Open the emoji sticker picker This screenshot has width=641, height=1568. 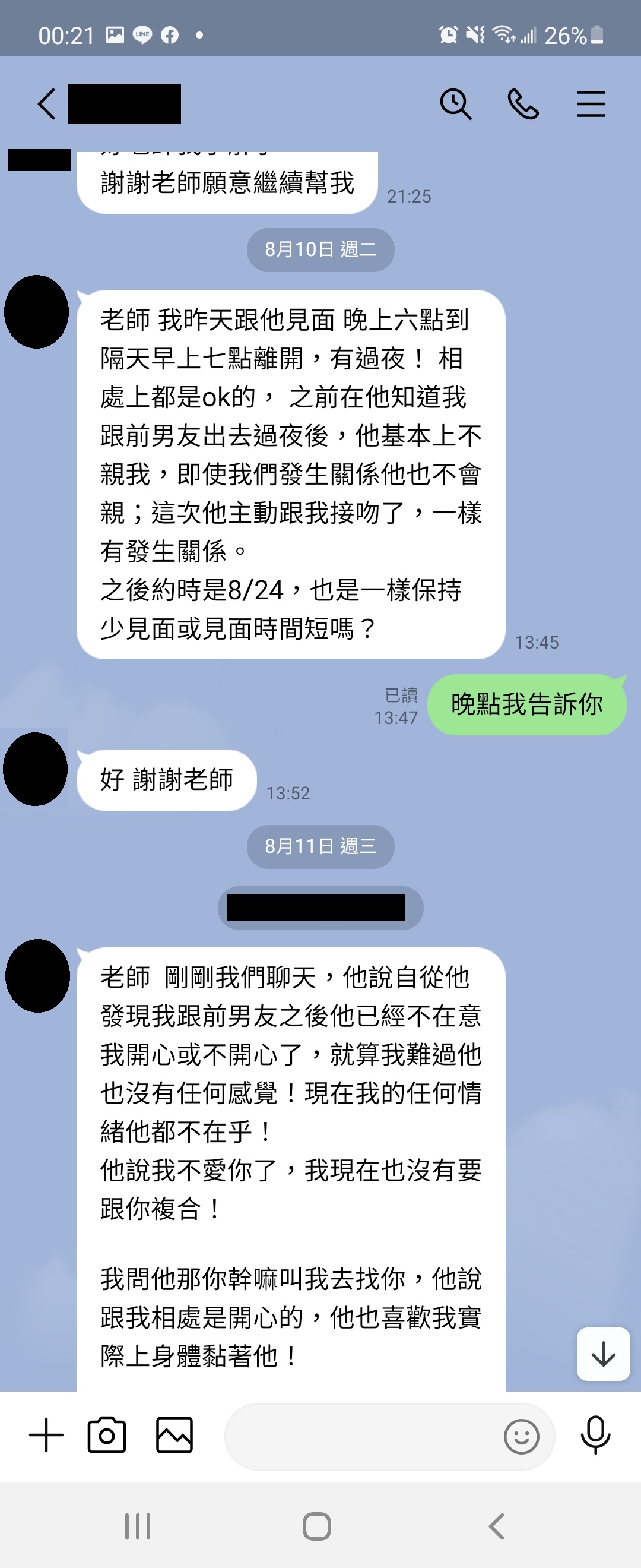[x=521, y=1437]
